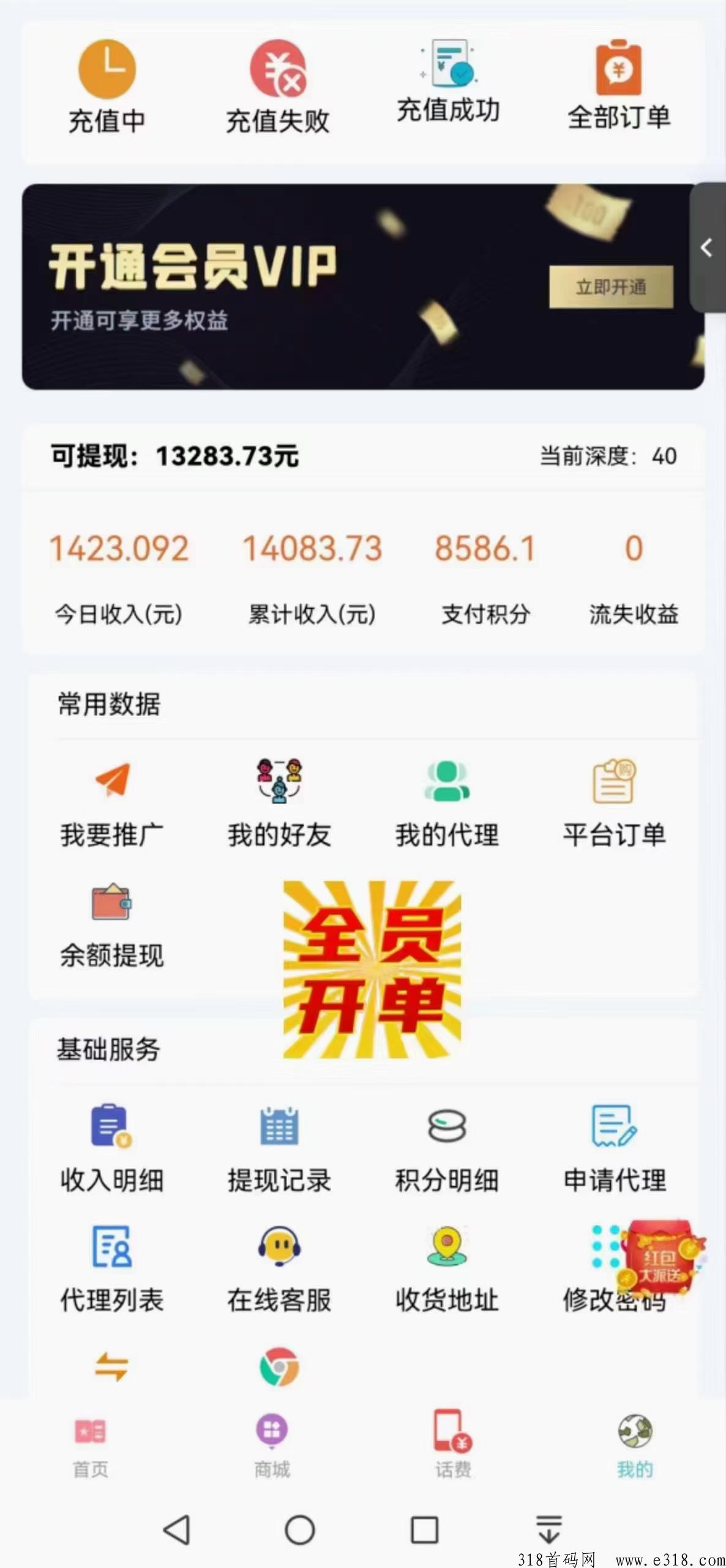View 提现记录
Image resolution: width=726 pixels, height=1568 pixels.
point(279,1148)
